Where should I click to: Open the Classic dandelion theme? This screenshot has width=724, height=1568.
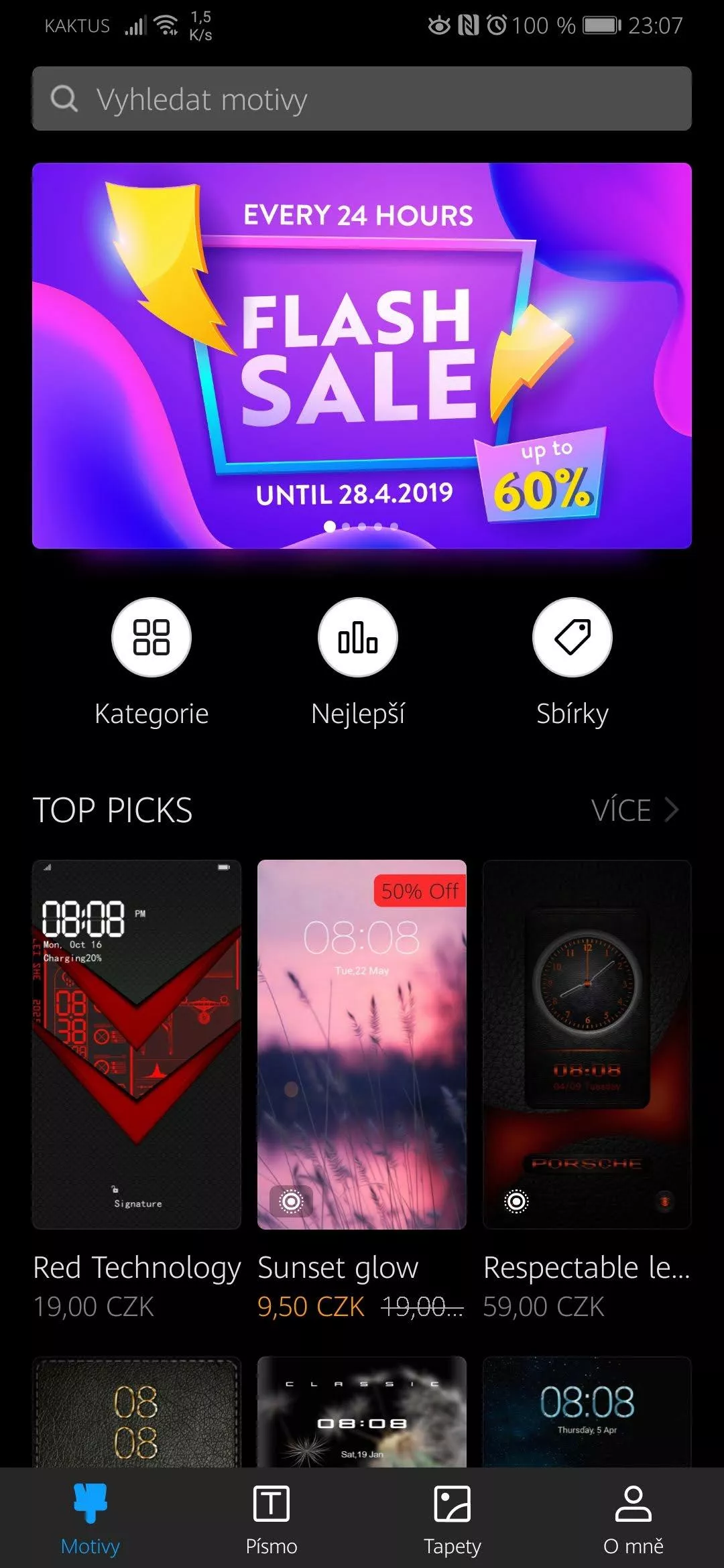(x=362, y=1412)
